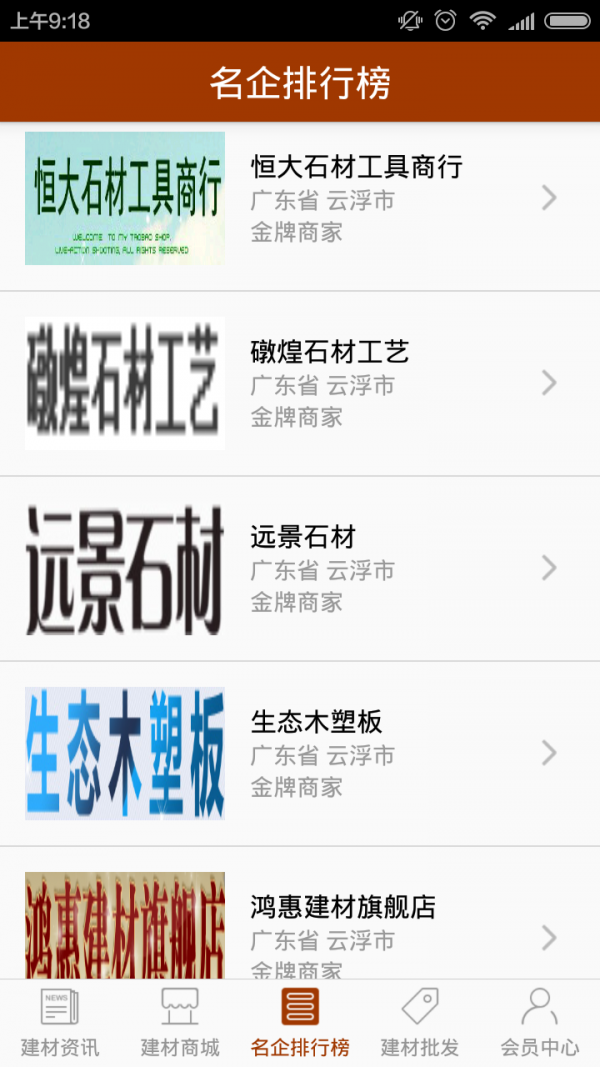Screen dimensions: 600x1067
Task: Select the 生态木塑板 merchant row
Action: (300, 754)
